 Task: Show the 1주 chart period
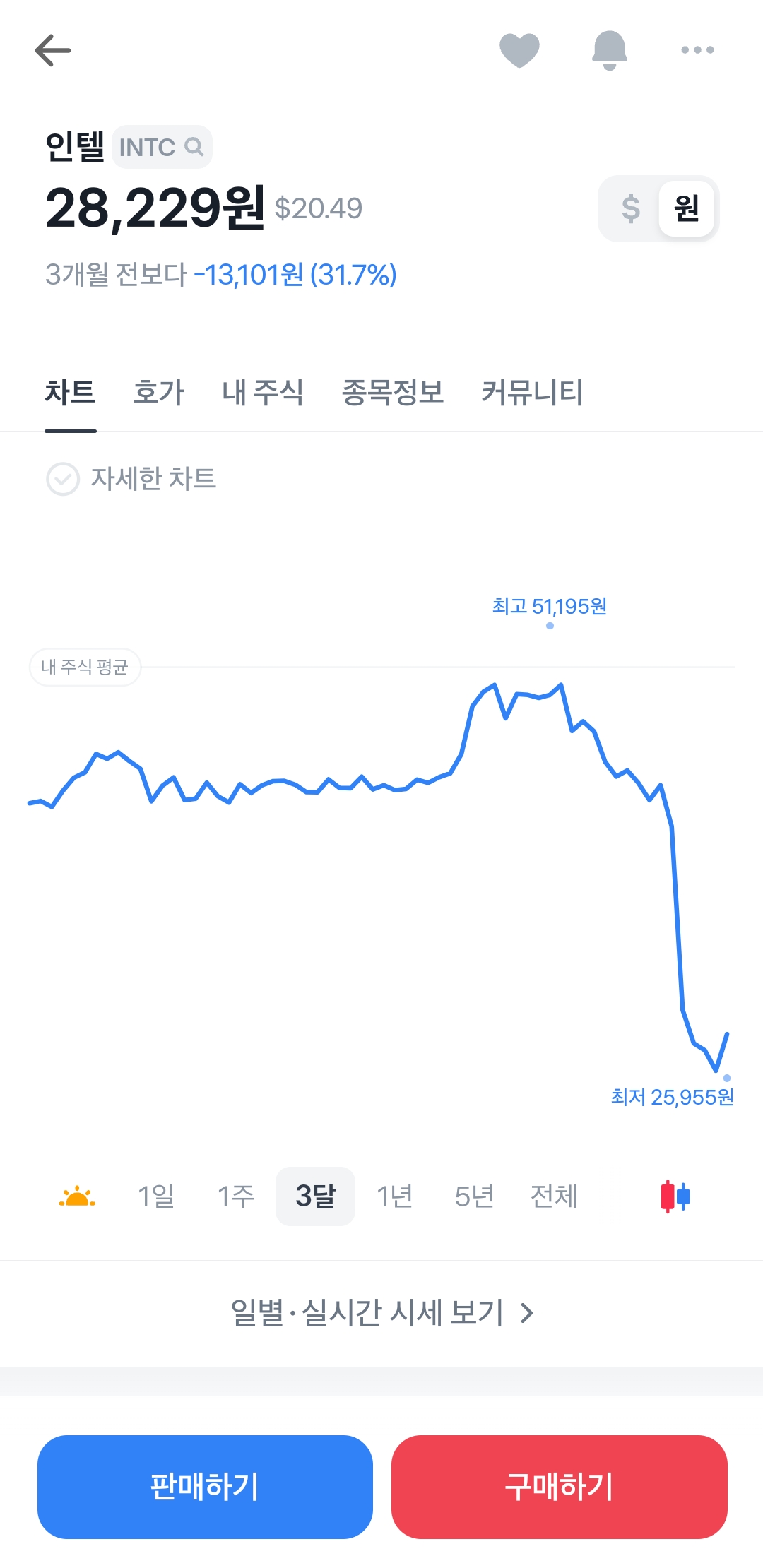click(236, 1196)
